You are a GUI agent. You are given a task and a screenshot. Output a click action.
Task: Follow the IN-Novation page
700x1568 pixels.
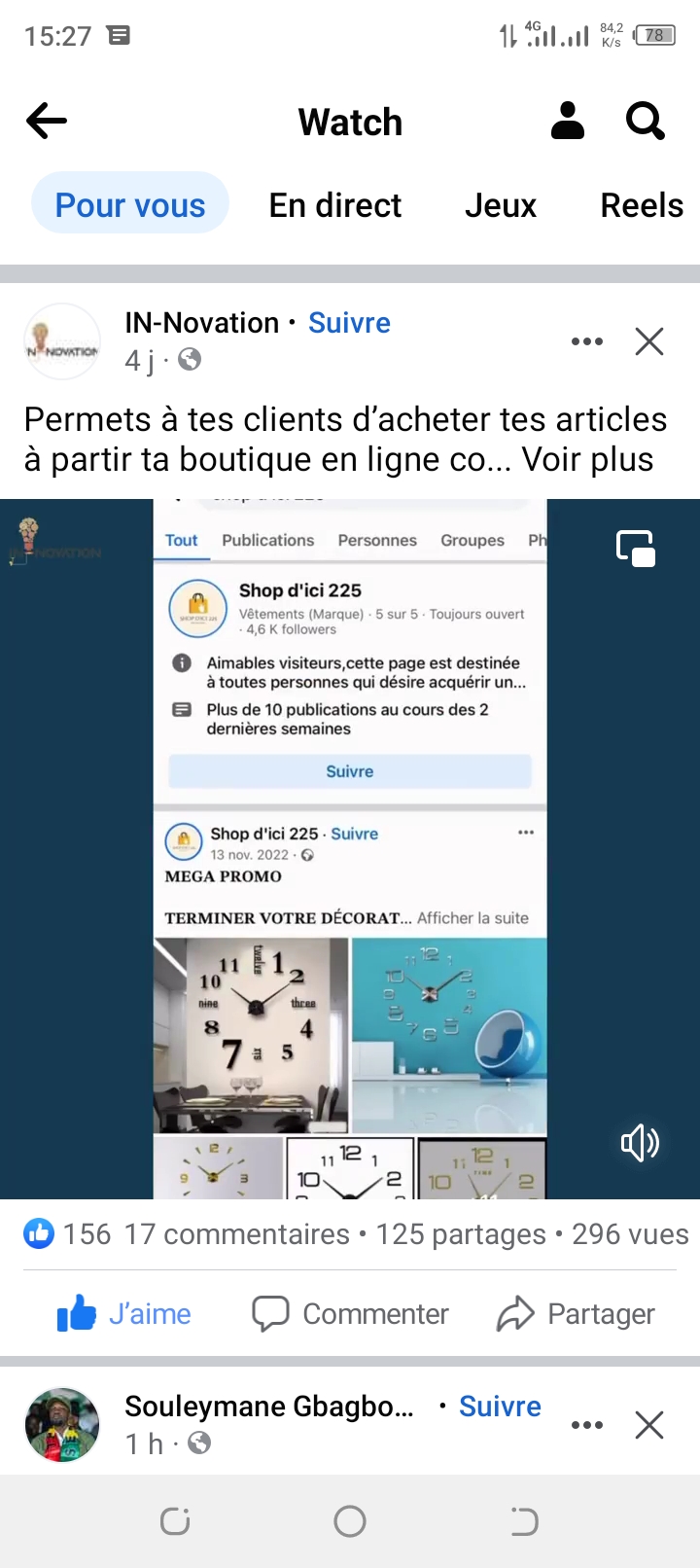tap(349, 323)
